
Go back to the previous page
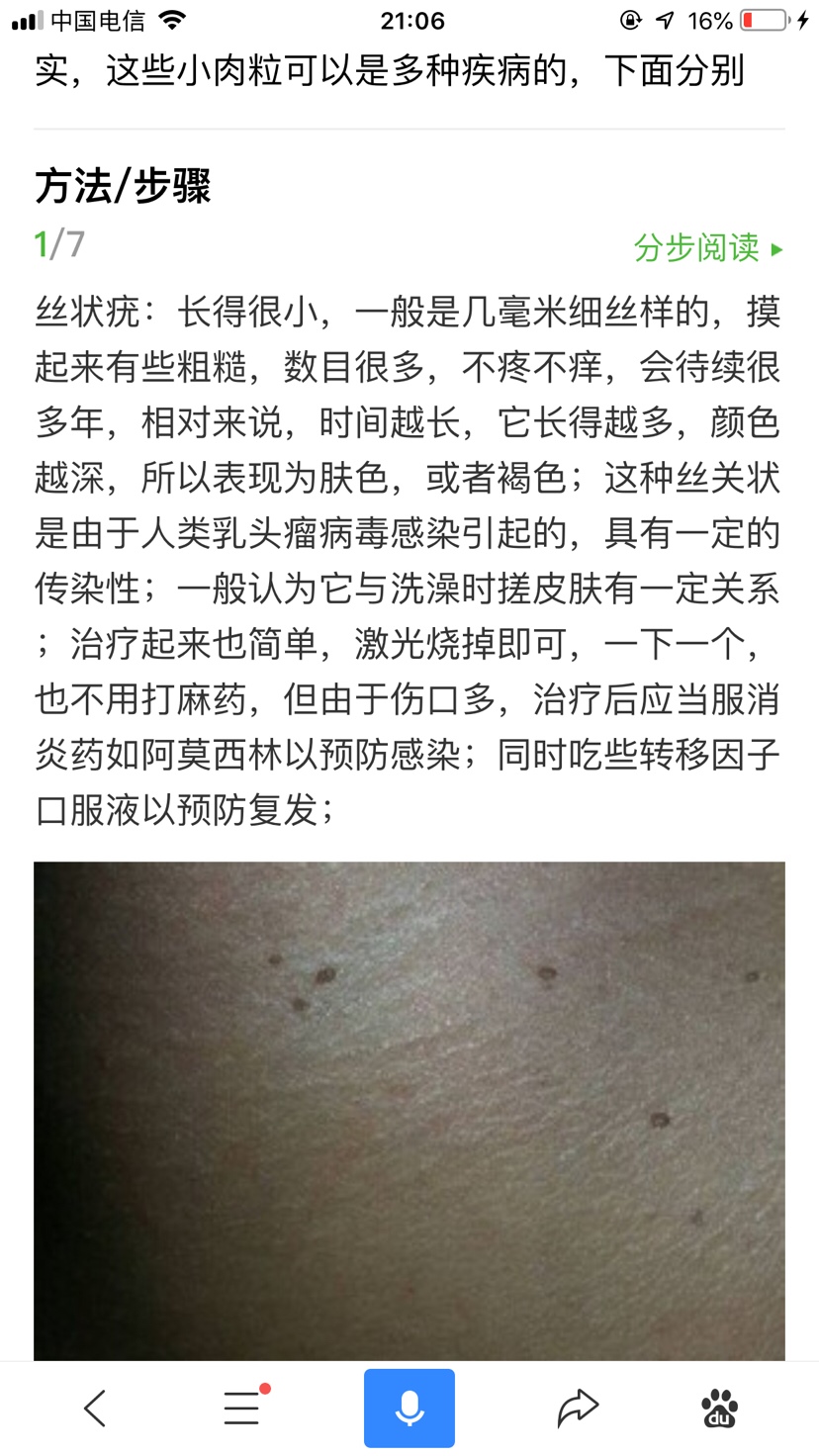click(95, 1408)
